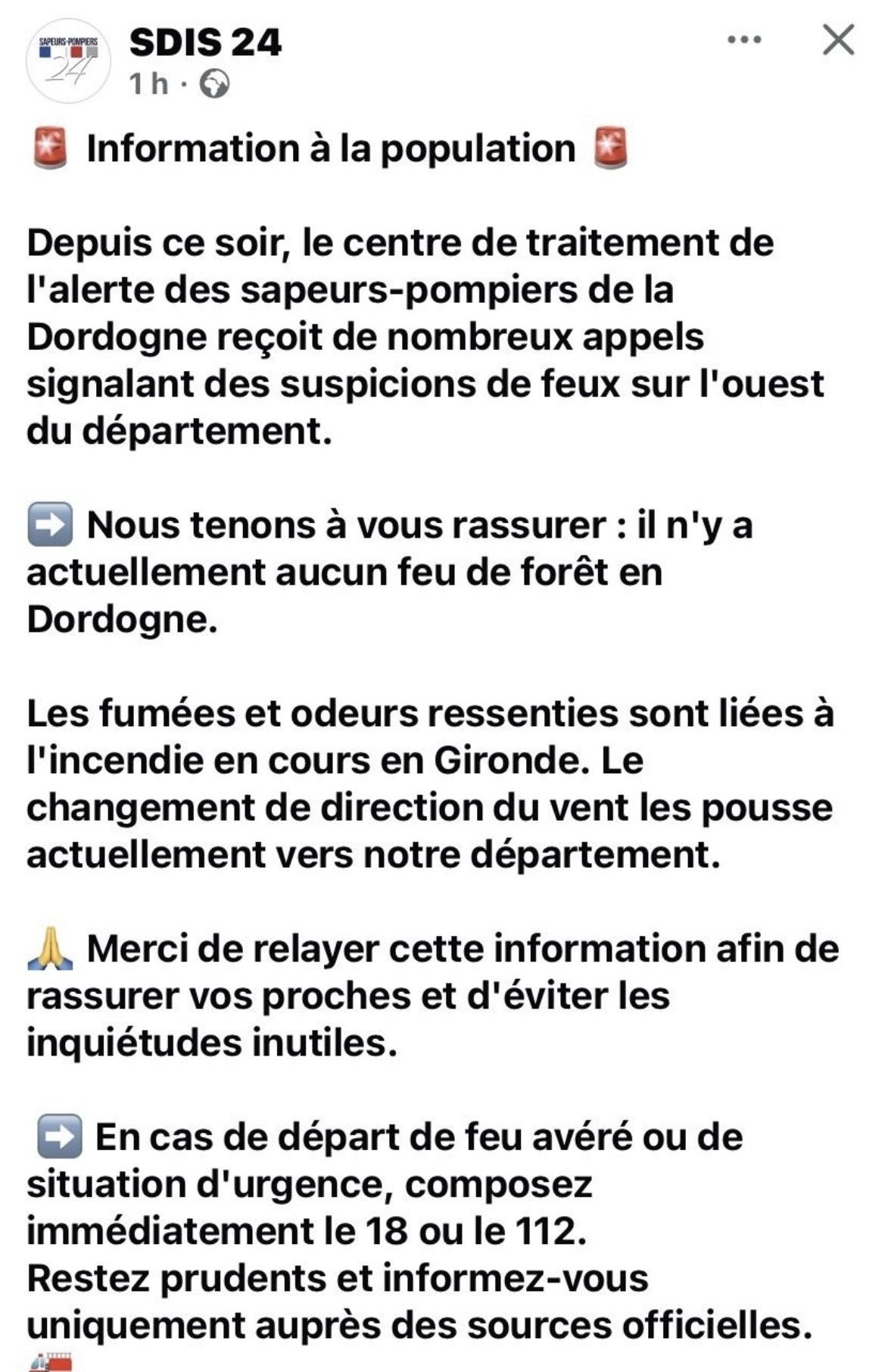Open the three-dot post options menu
The width and height of the screenshot is (885, 1372).
tap(743, 40)
